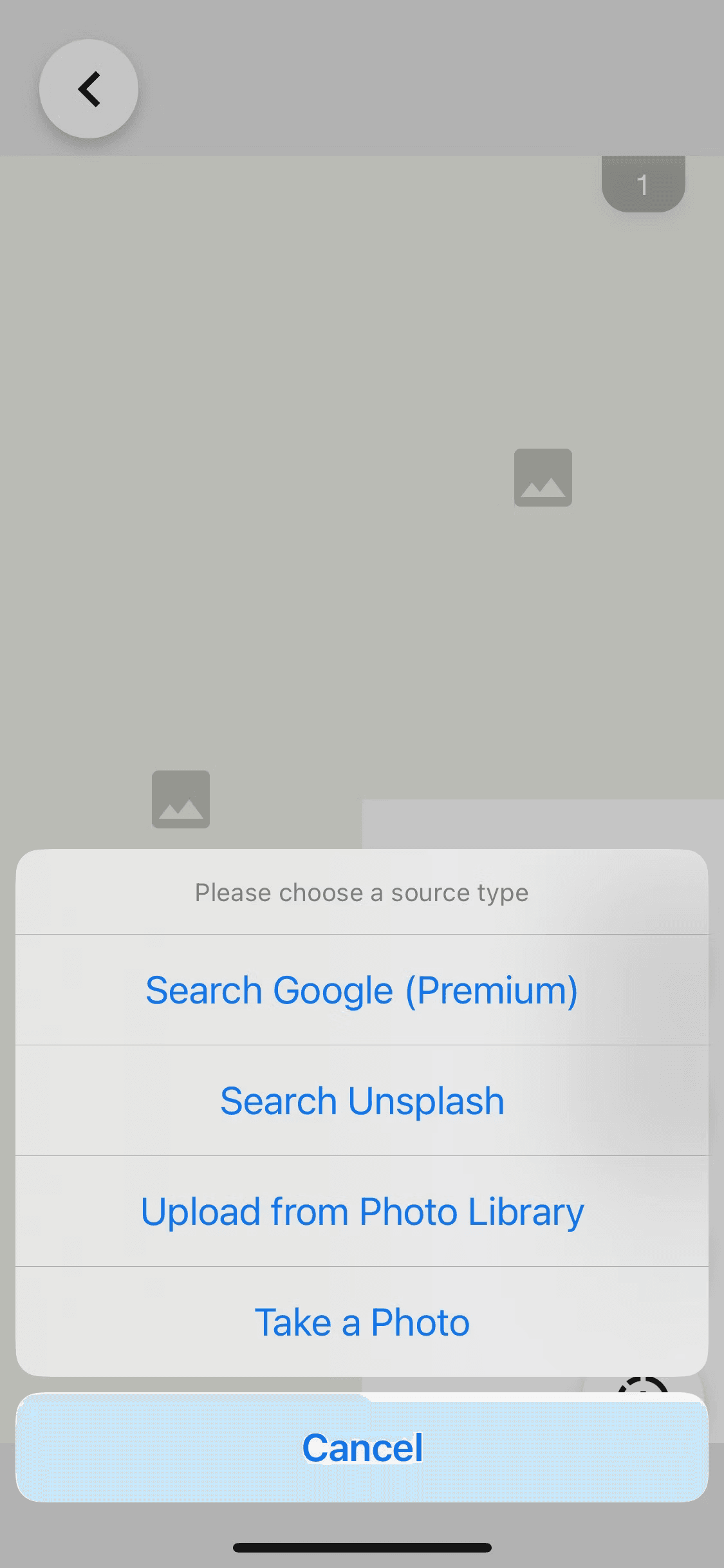Choose Take a Photo

pos(362,1322)
